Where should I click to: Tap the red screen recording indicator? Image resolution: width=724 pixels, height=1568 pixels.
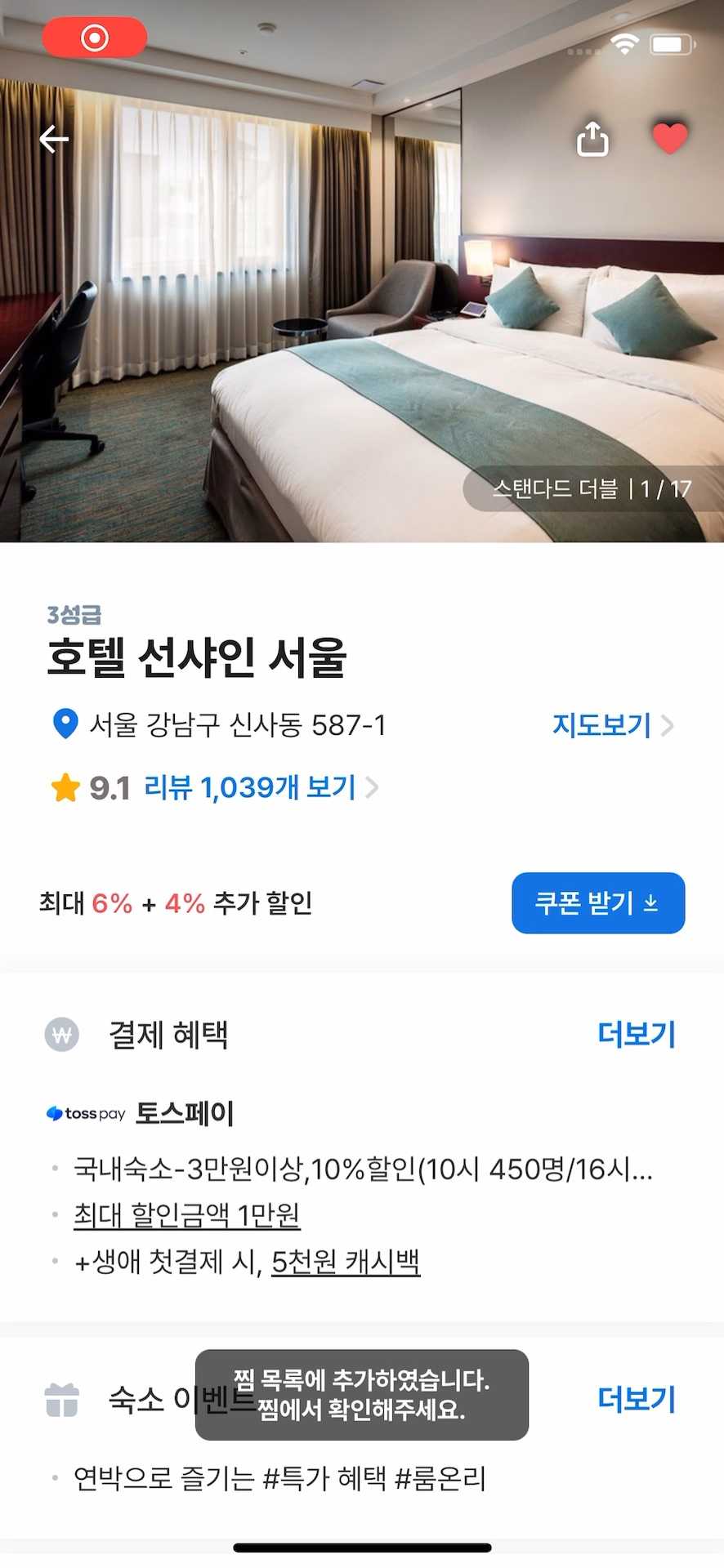click(94, 38)
